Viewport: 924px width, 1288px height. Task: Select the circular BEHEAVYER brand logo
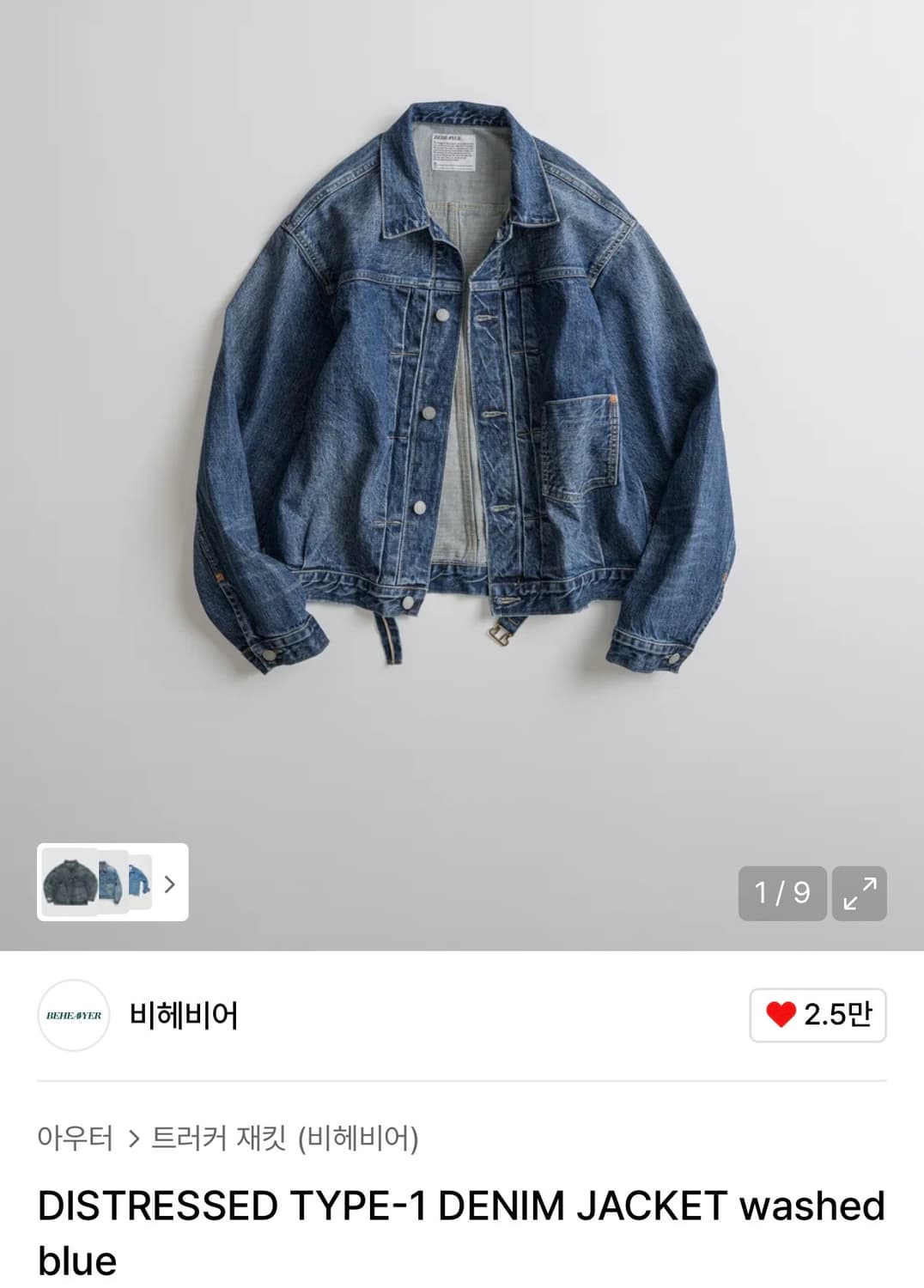click(72, 1016)
